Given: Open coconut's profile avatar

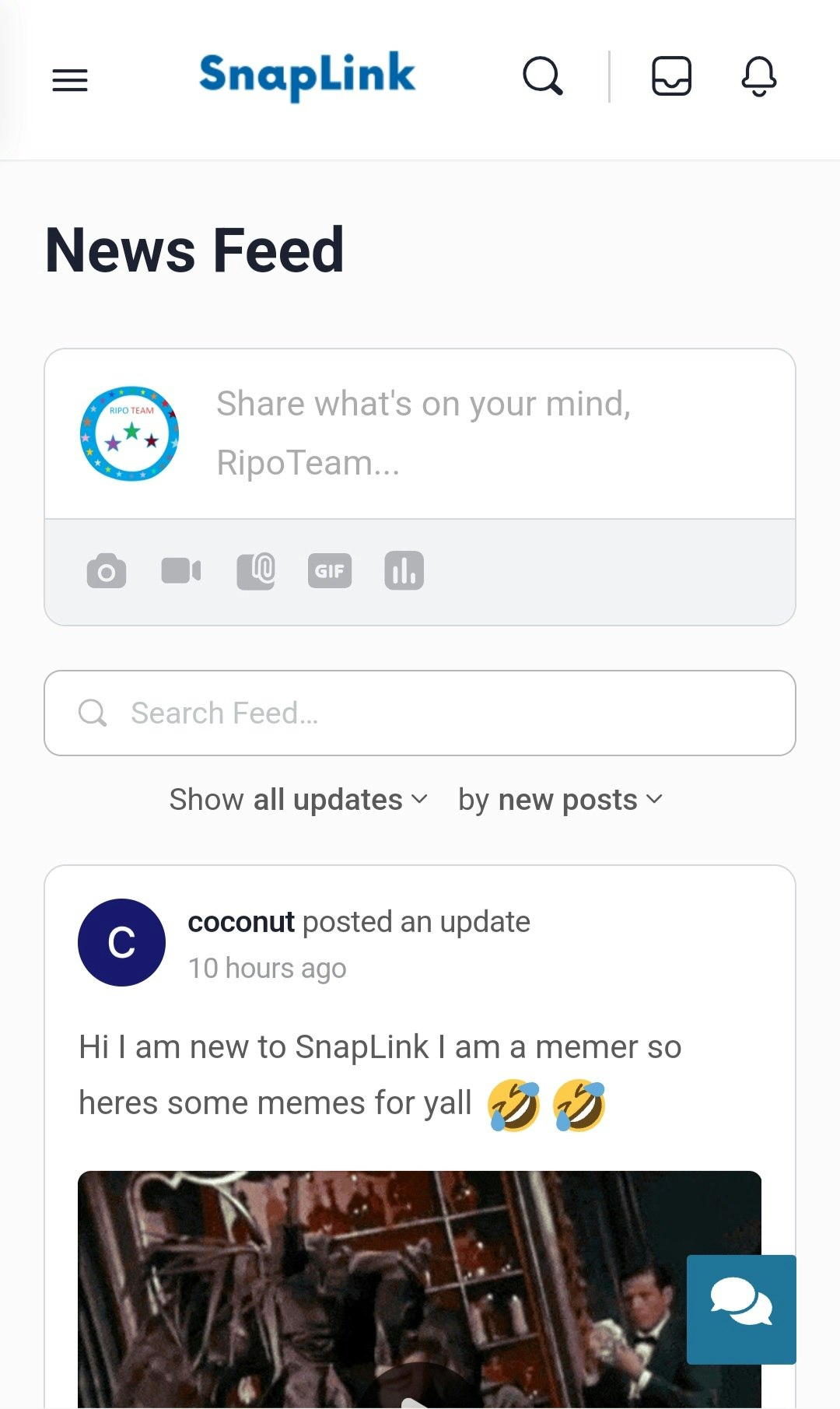Looking at the screenshot, I should click(x=121, y=942).
